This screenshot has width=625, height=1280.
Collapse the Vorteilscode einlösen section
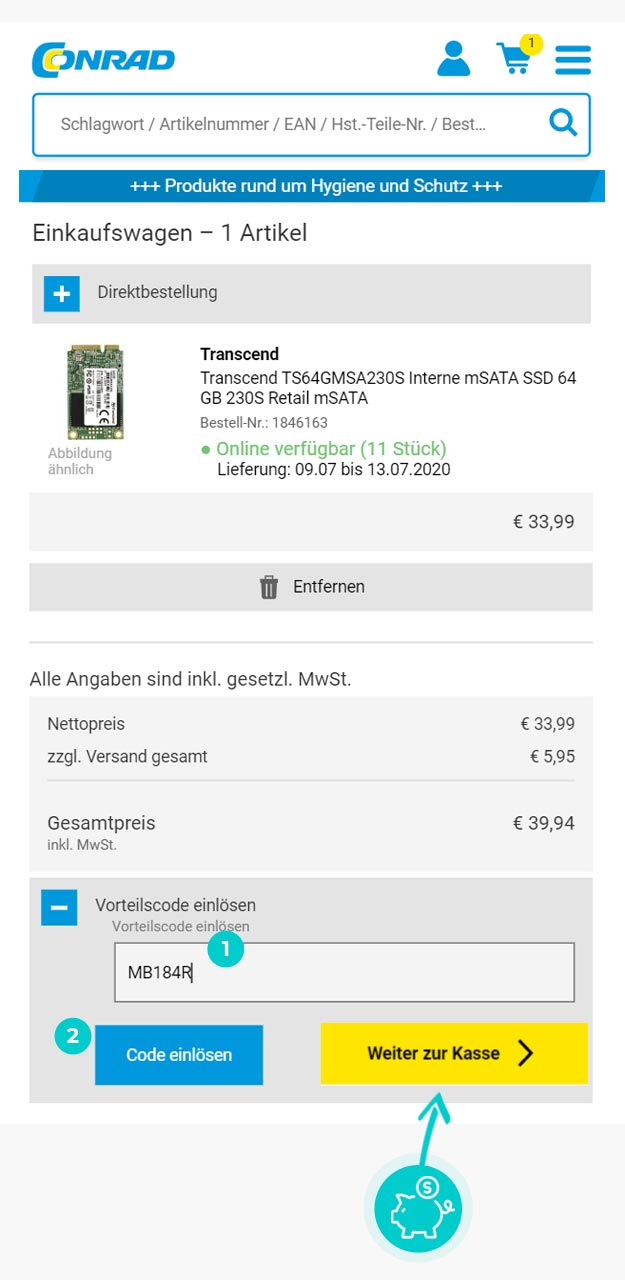(x=59, y=906)
